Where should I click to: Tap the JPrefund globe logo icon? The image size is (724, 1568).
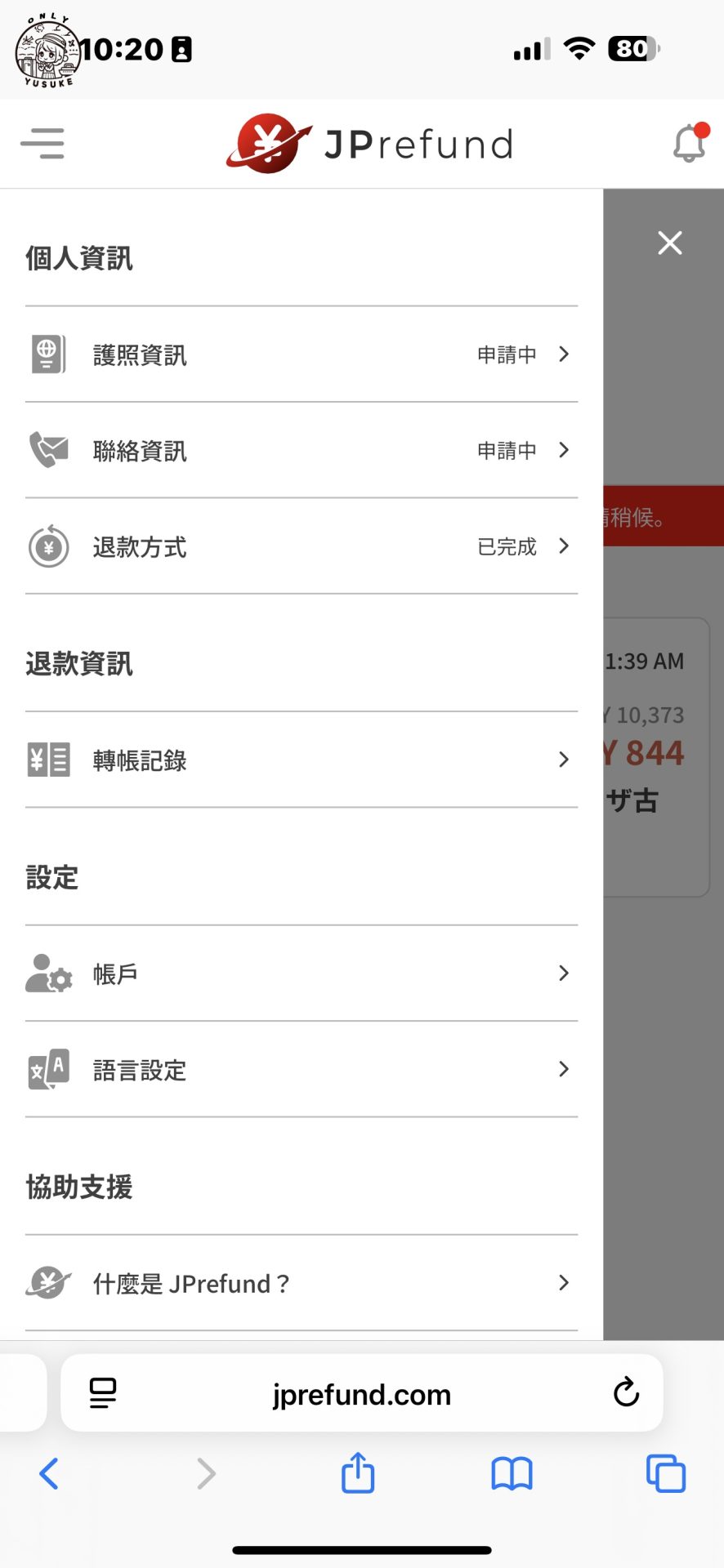[267, 143]
